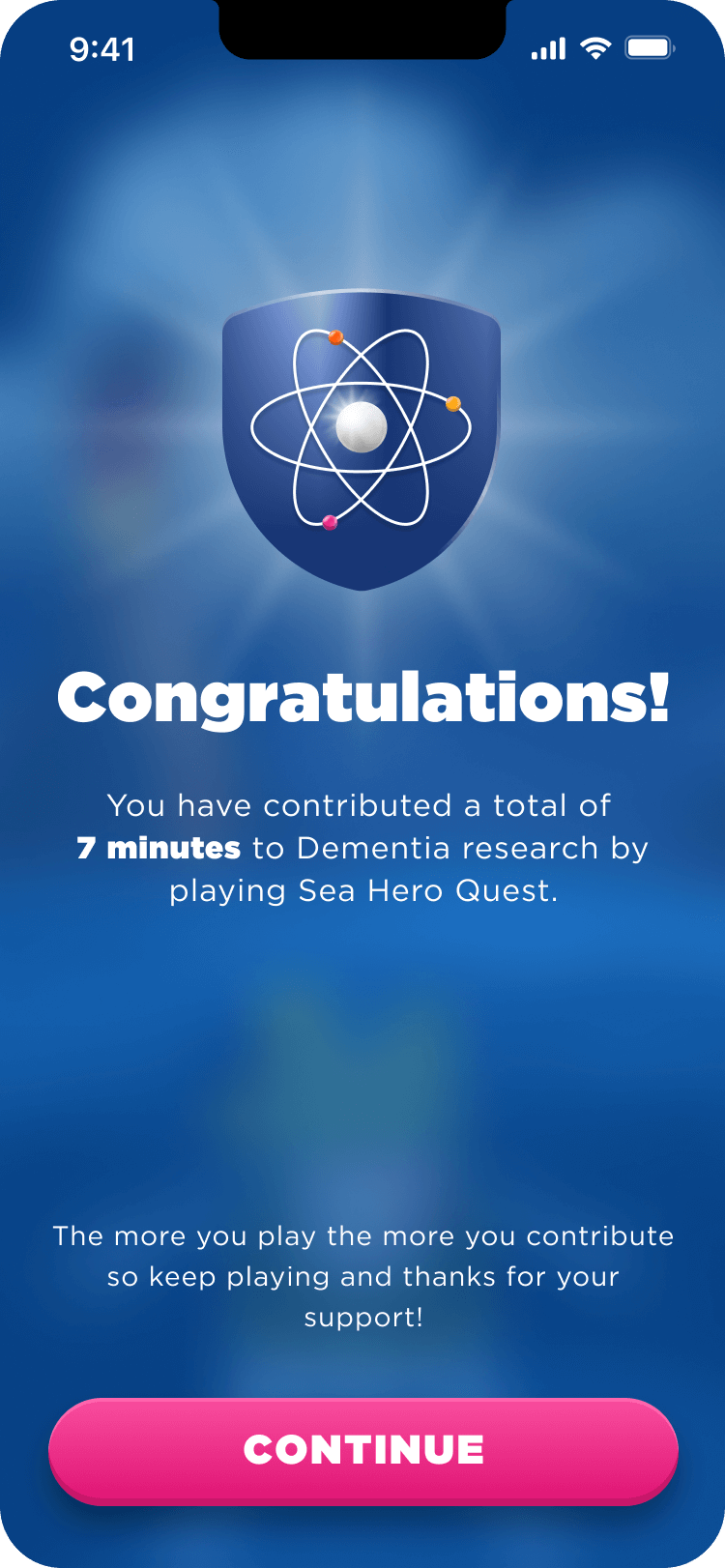Tap the pink CONTINUE button
Image resolution: width=725 pixels, height=1568 pixels.
(362, 1449)
